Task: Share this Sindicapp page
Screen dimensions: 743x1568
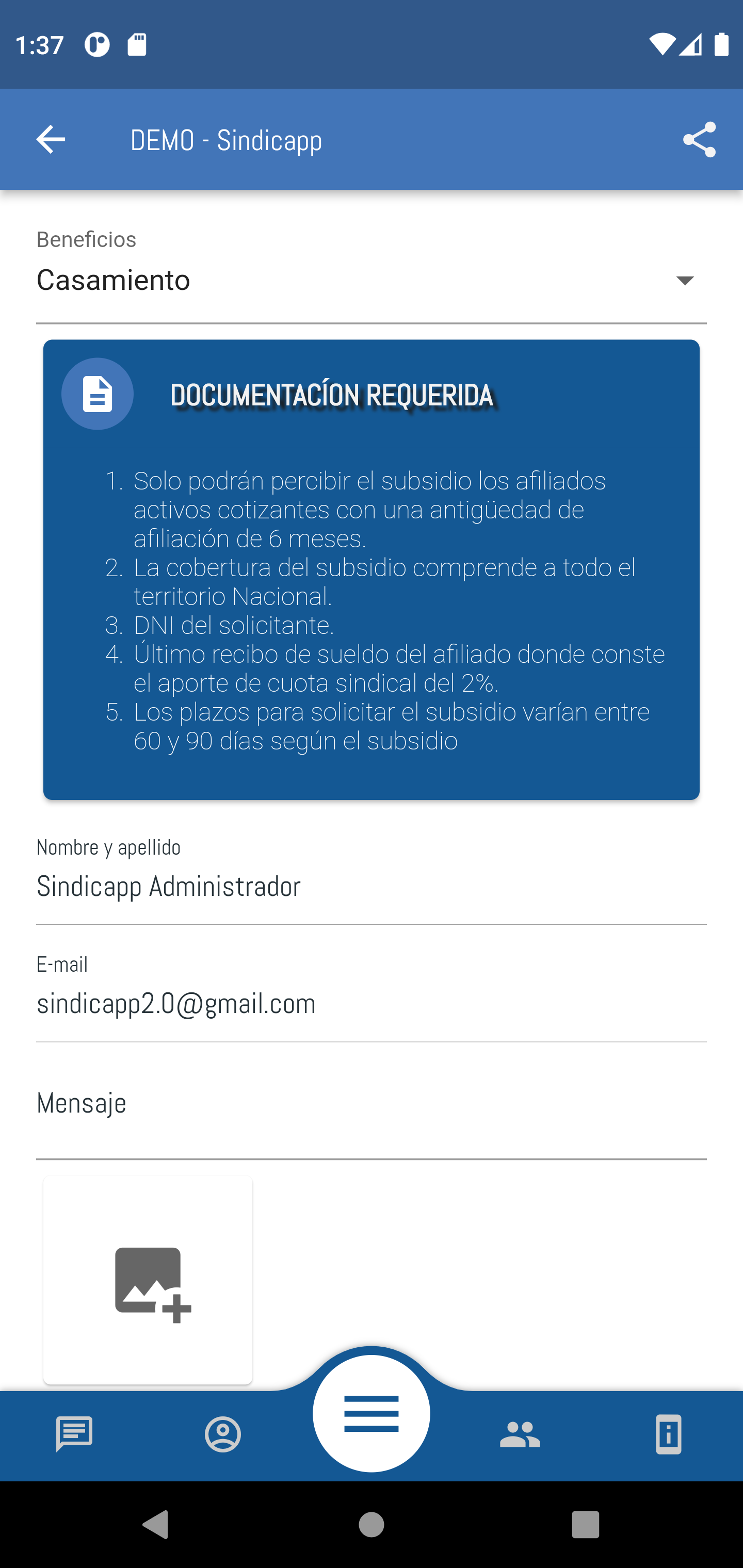Action: coord(699,140)
